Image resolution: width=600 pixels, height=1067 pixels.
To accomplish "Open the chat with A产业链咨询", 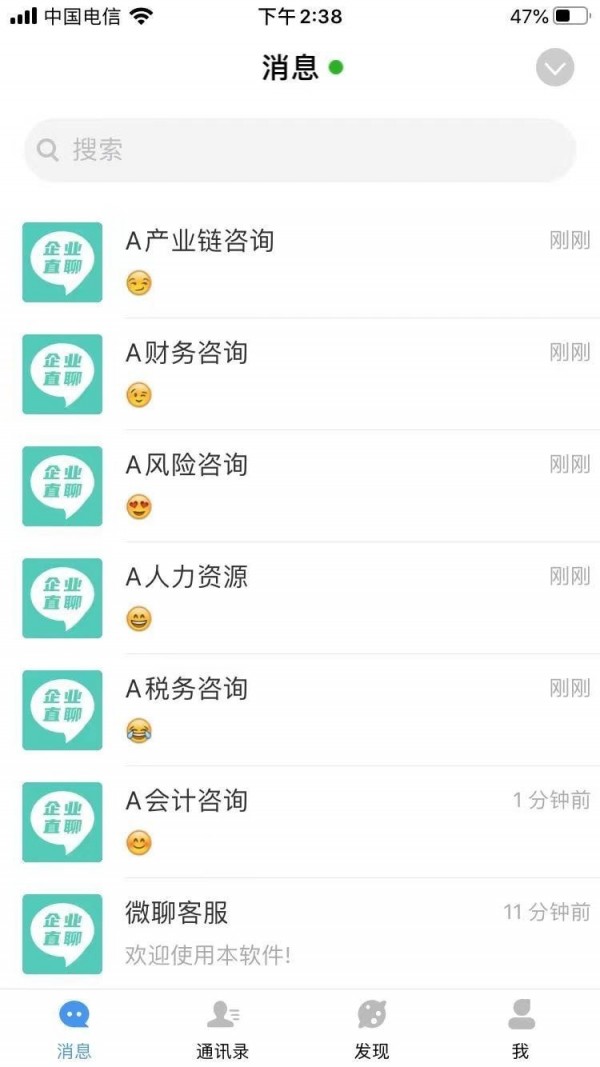I will point(300,262).
